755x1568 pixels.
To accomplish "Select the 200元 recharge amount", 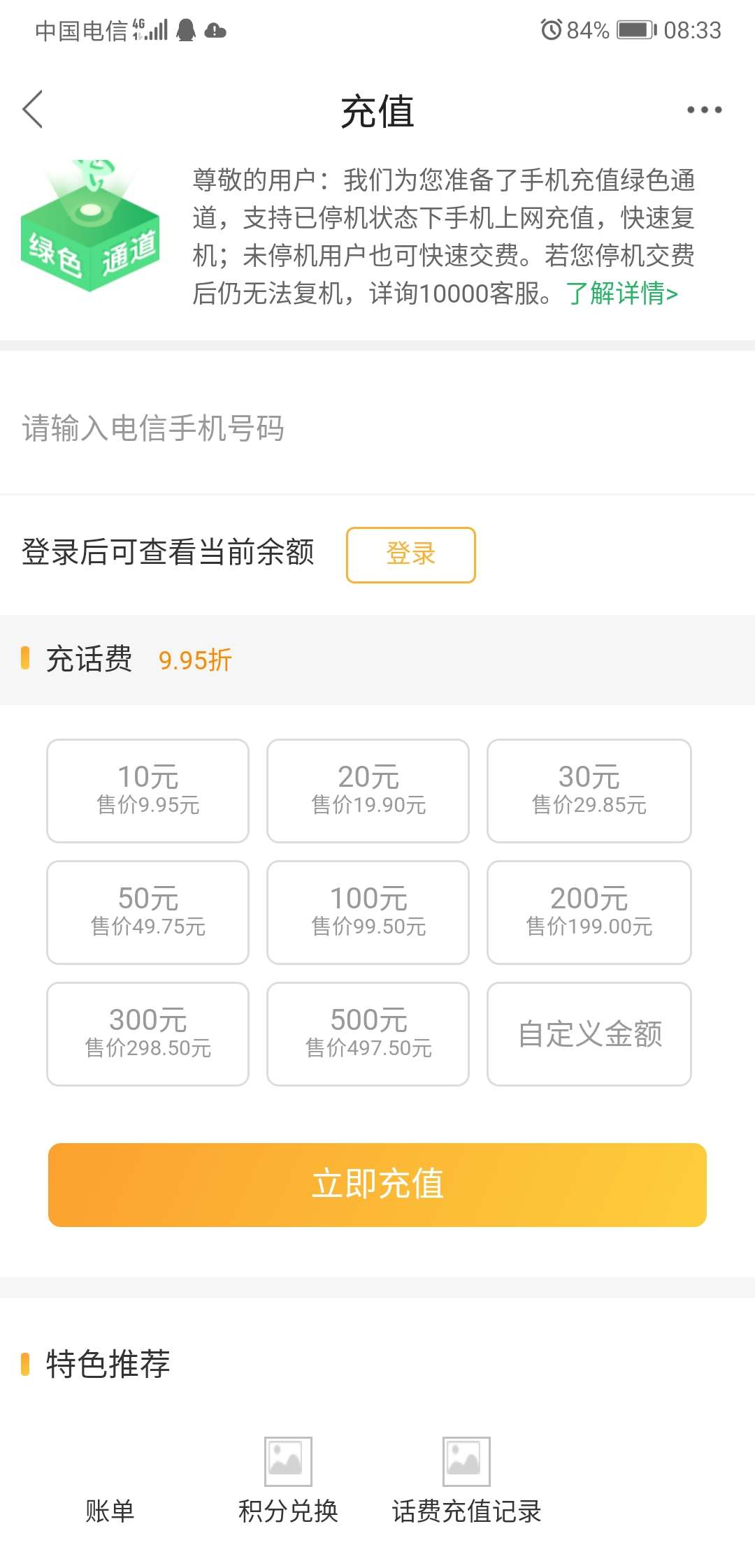I will click(589, 912).
